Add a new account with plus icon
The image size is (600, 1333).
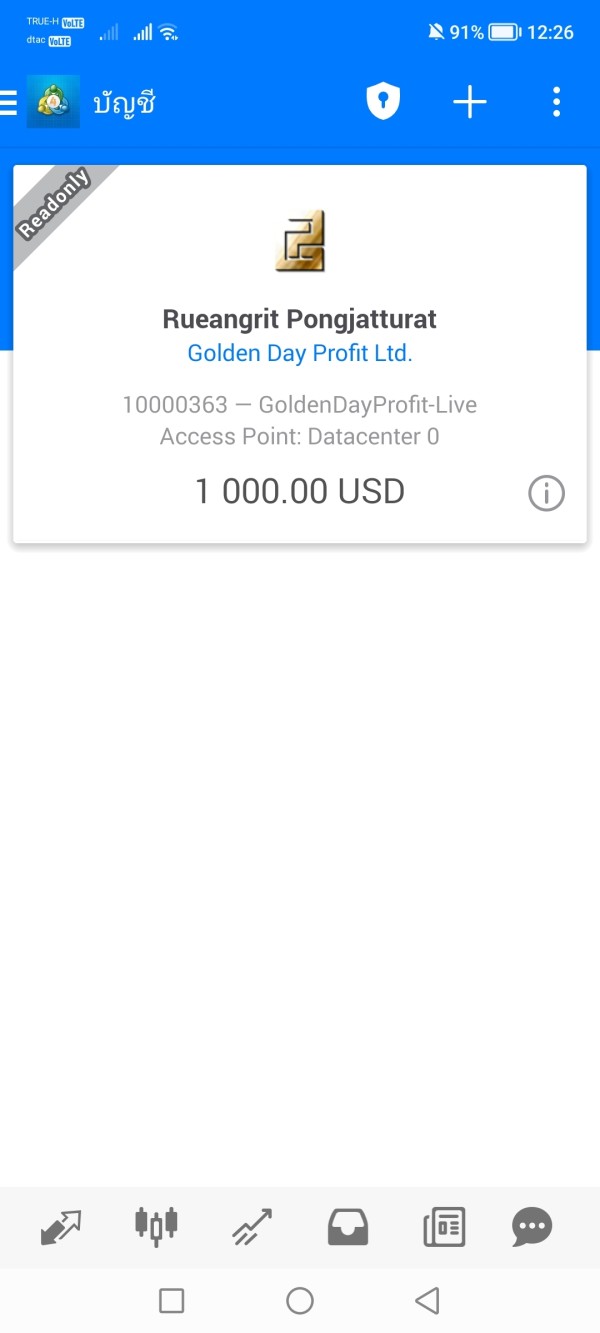pos(470,102)
